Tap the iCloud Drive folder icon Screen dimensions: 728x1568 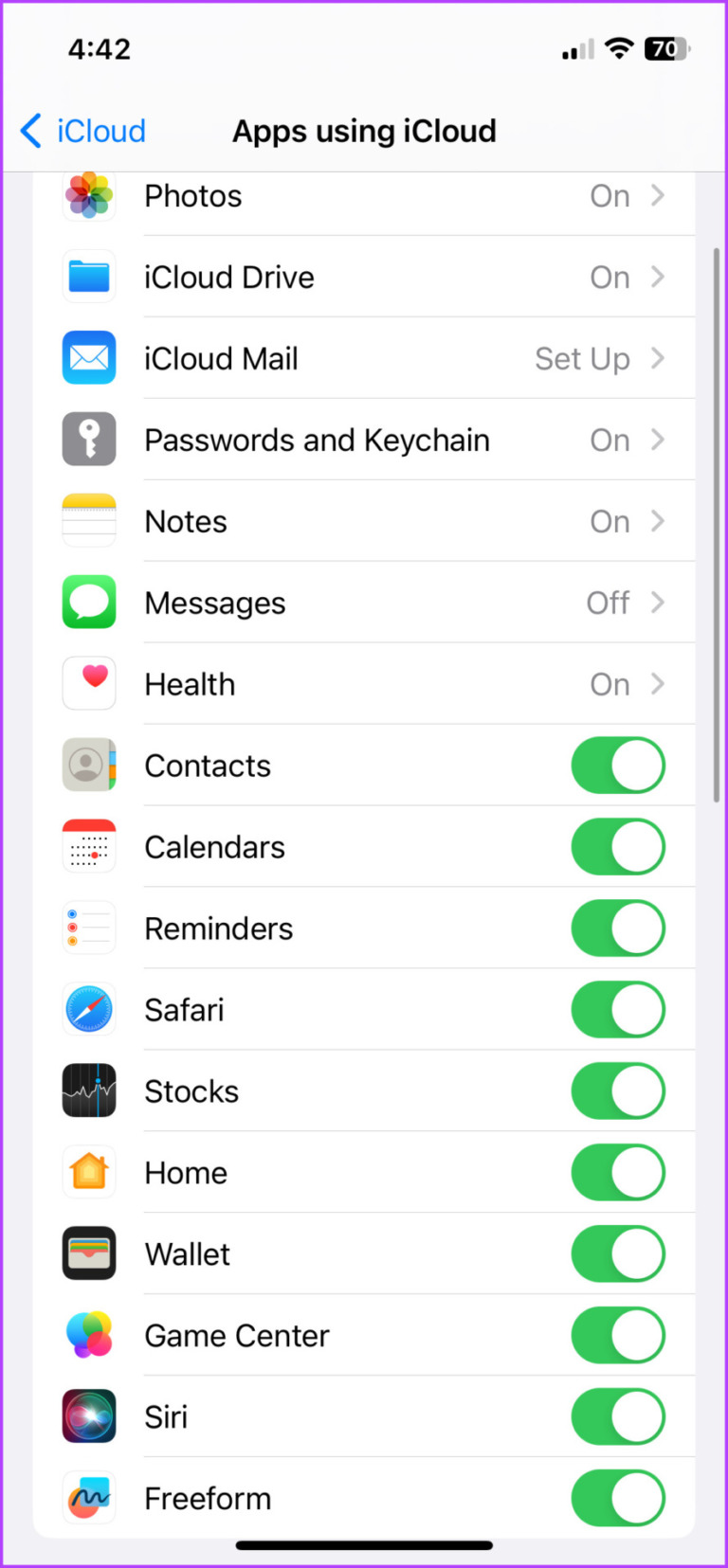tap(88, 277)
